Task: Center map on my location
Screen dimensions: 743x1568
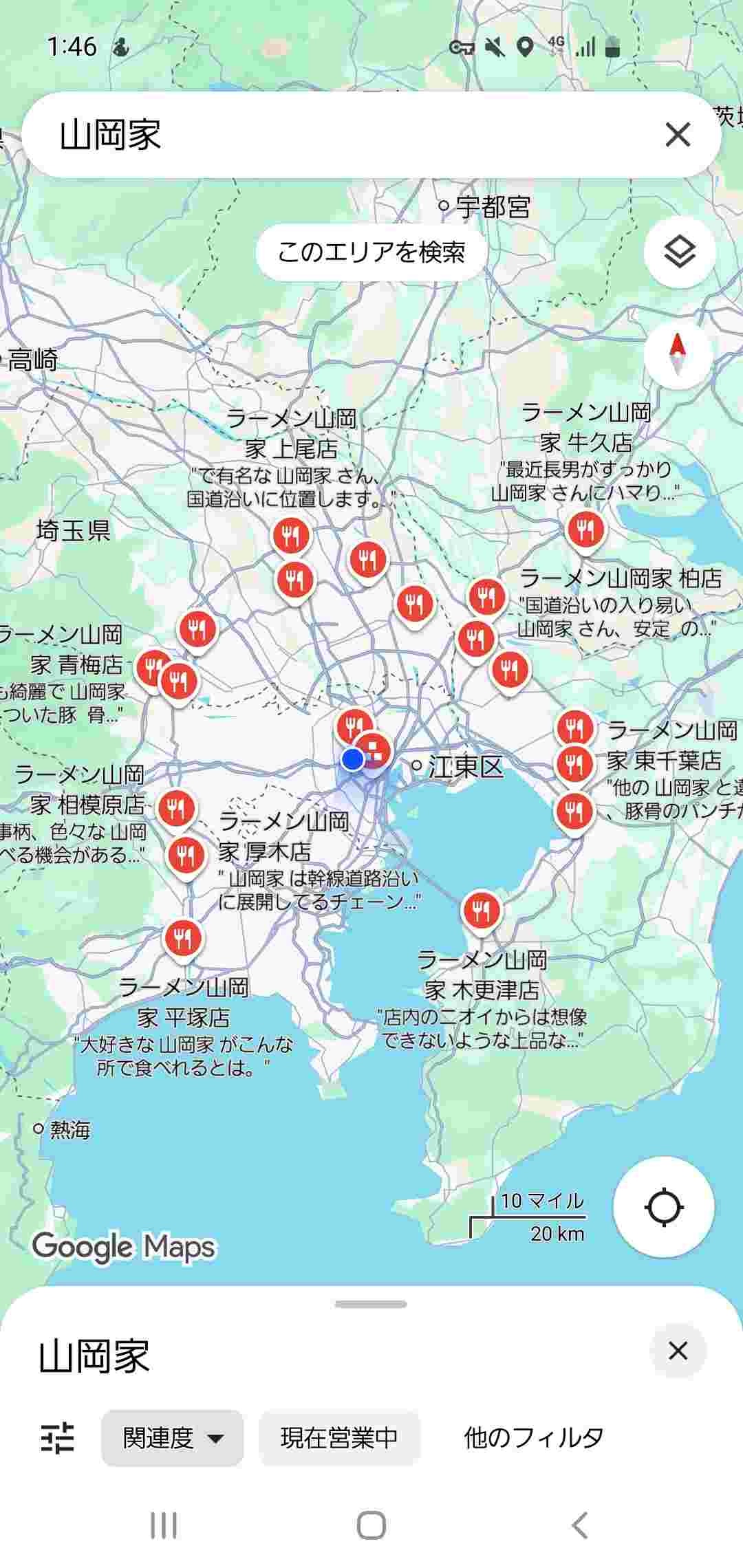Action: coord(664,1207)
